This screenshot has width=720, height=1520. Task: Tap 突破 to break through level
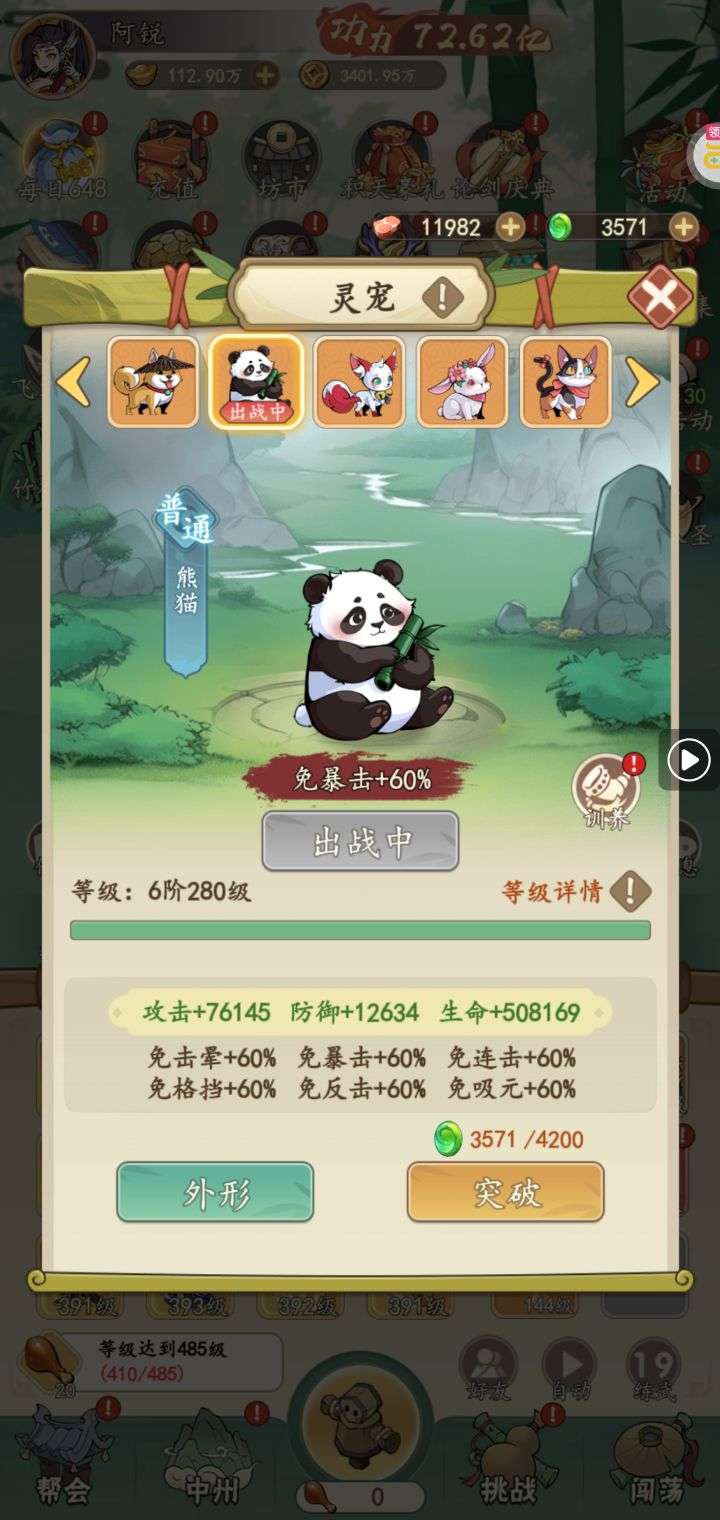[x=505, y=1192]
